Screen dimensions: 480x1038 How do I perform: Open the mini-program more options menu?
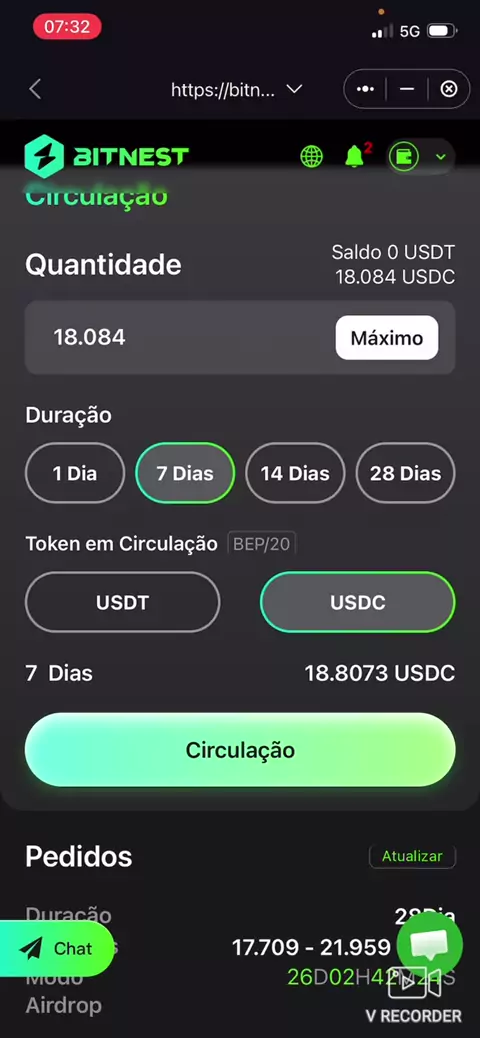point(365,89)
